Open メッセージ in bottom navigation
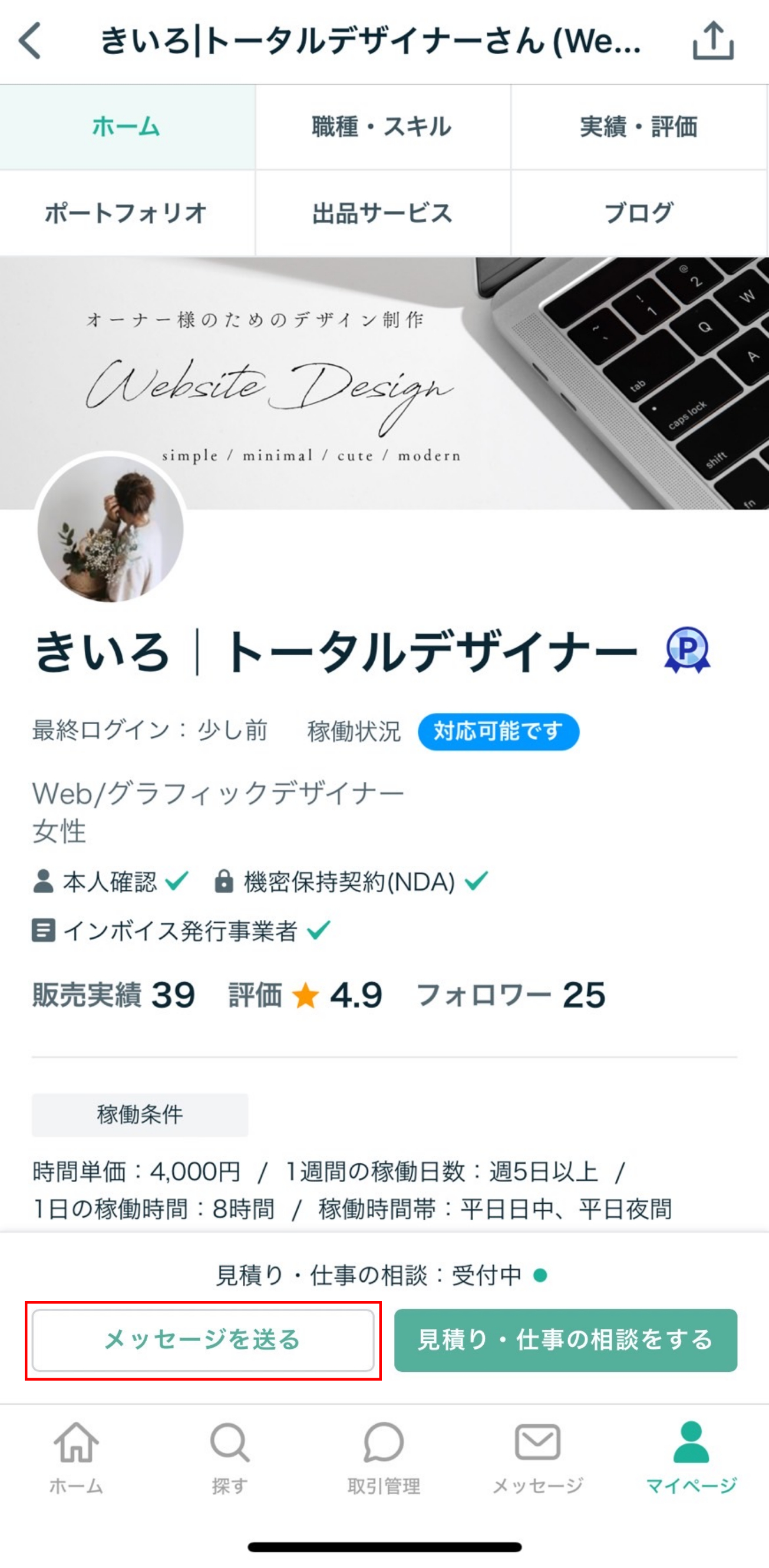Image resolution: width=769 pixels, height=1568 pixels. click(537, 1458)
